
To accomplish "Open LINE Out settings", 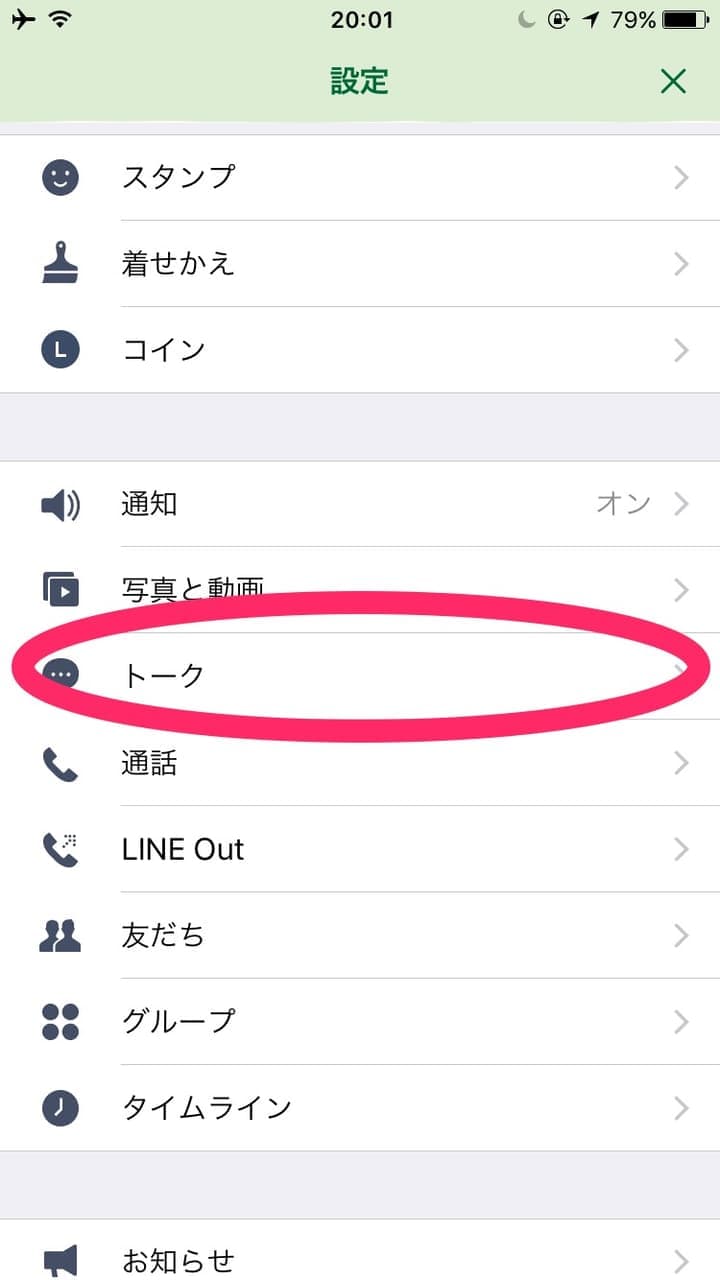I will [x=360, y=850].
